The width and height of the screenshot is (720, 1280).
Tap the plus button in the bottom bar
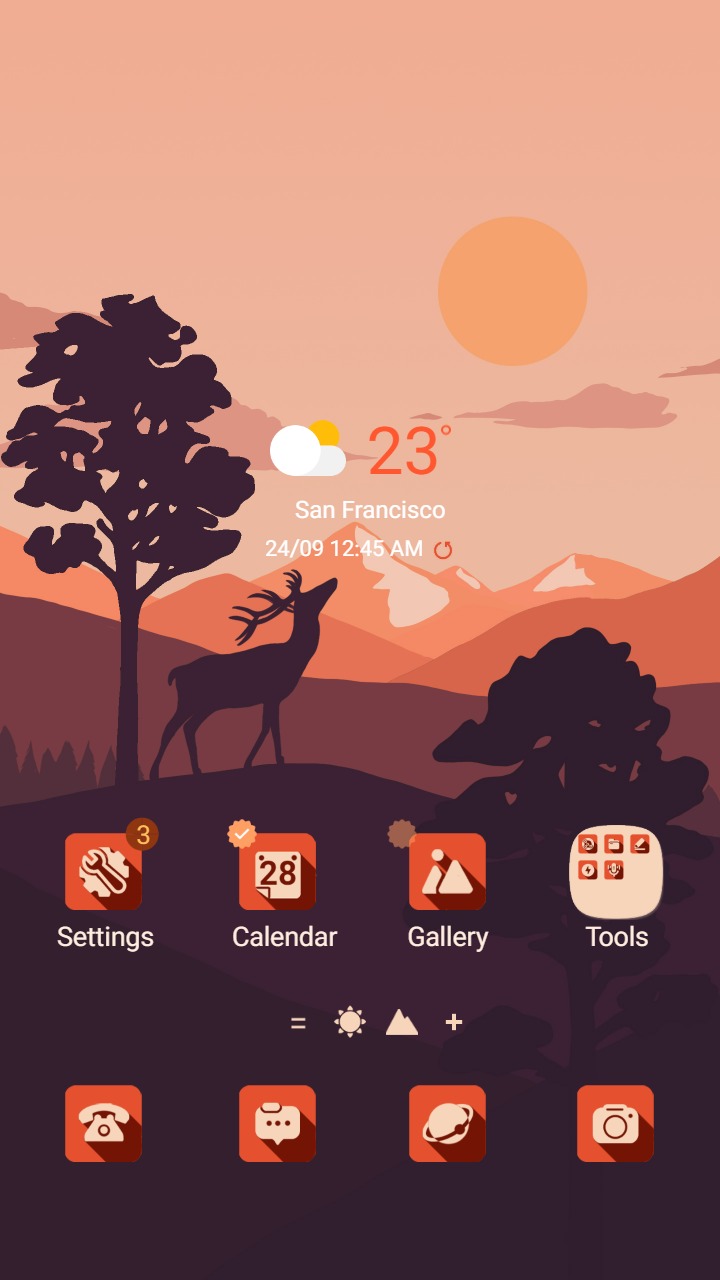pos(452,1022)
